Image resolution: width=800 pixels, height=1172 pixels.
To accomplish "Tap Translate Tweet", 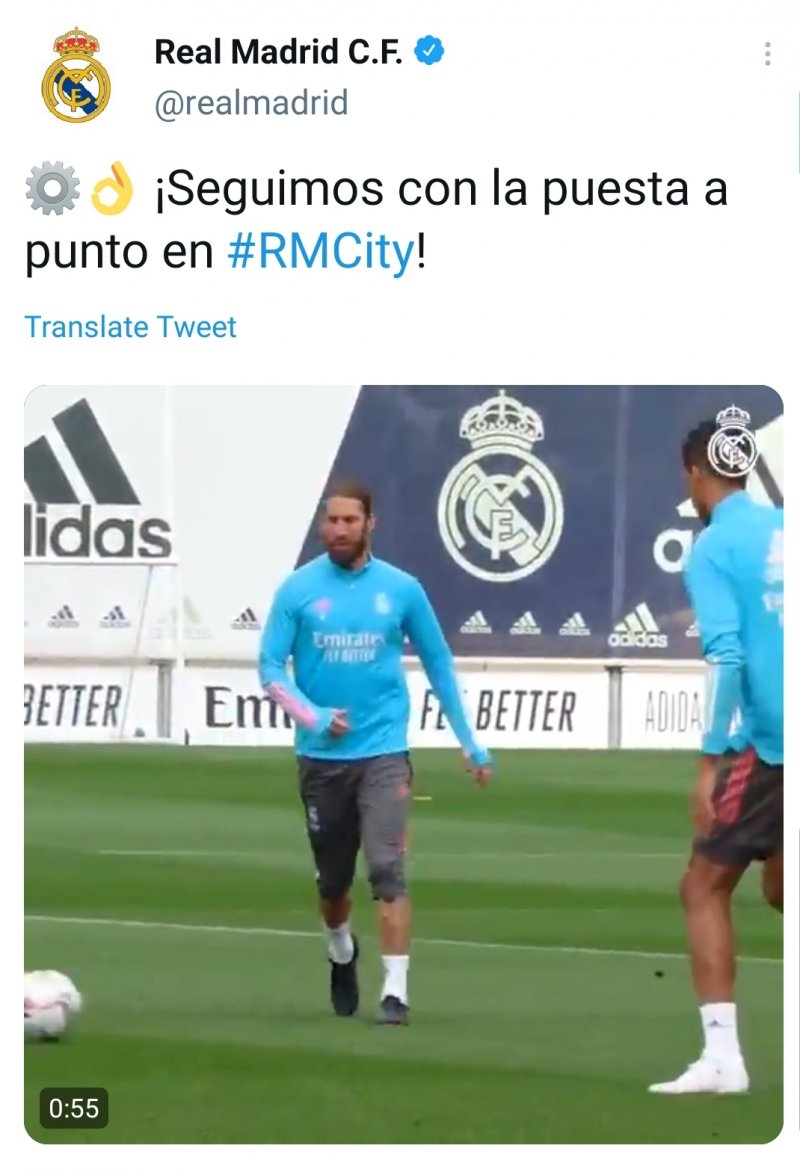I will point(131,327).
